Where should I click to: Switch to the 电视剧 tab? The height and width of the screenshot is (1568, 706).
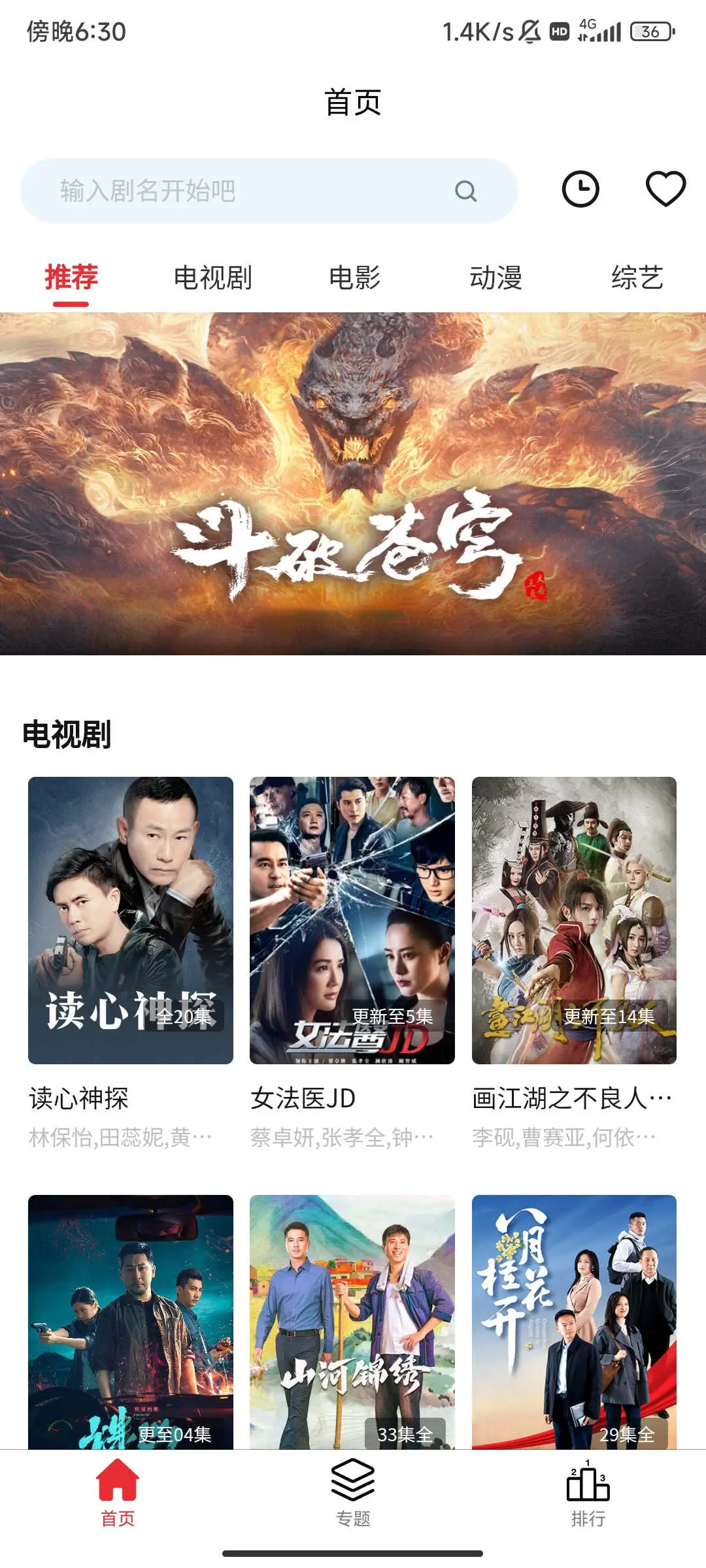(x=214, y=277)
